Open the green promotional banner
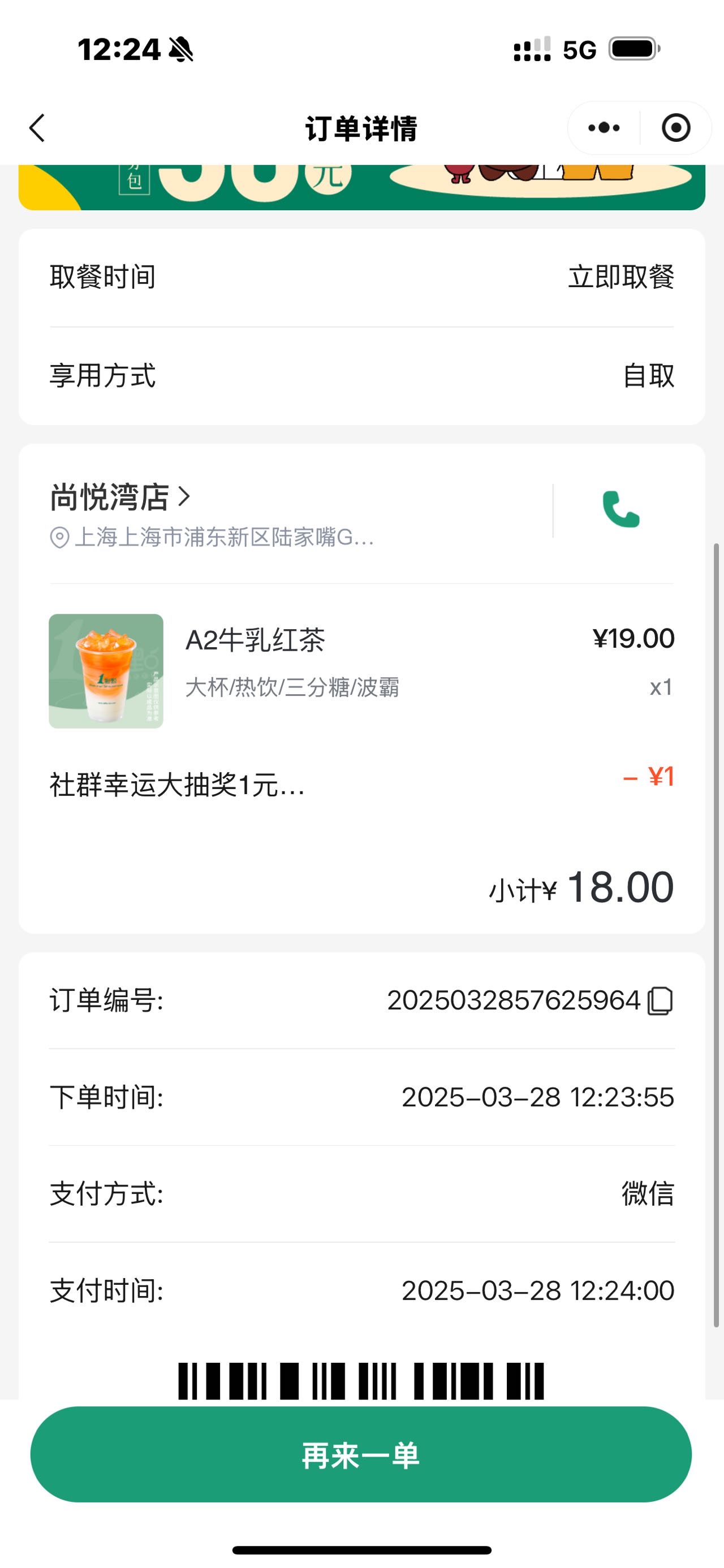The height and width of the screenshot is (1568, 724). click(x=361, y=187)
